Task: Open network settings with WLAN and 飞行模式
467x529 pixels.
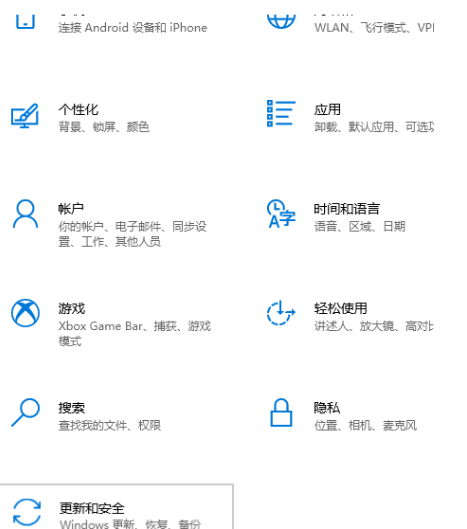Action: [x=350, y=24]
